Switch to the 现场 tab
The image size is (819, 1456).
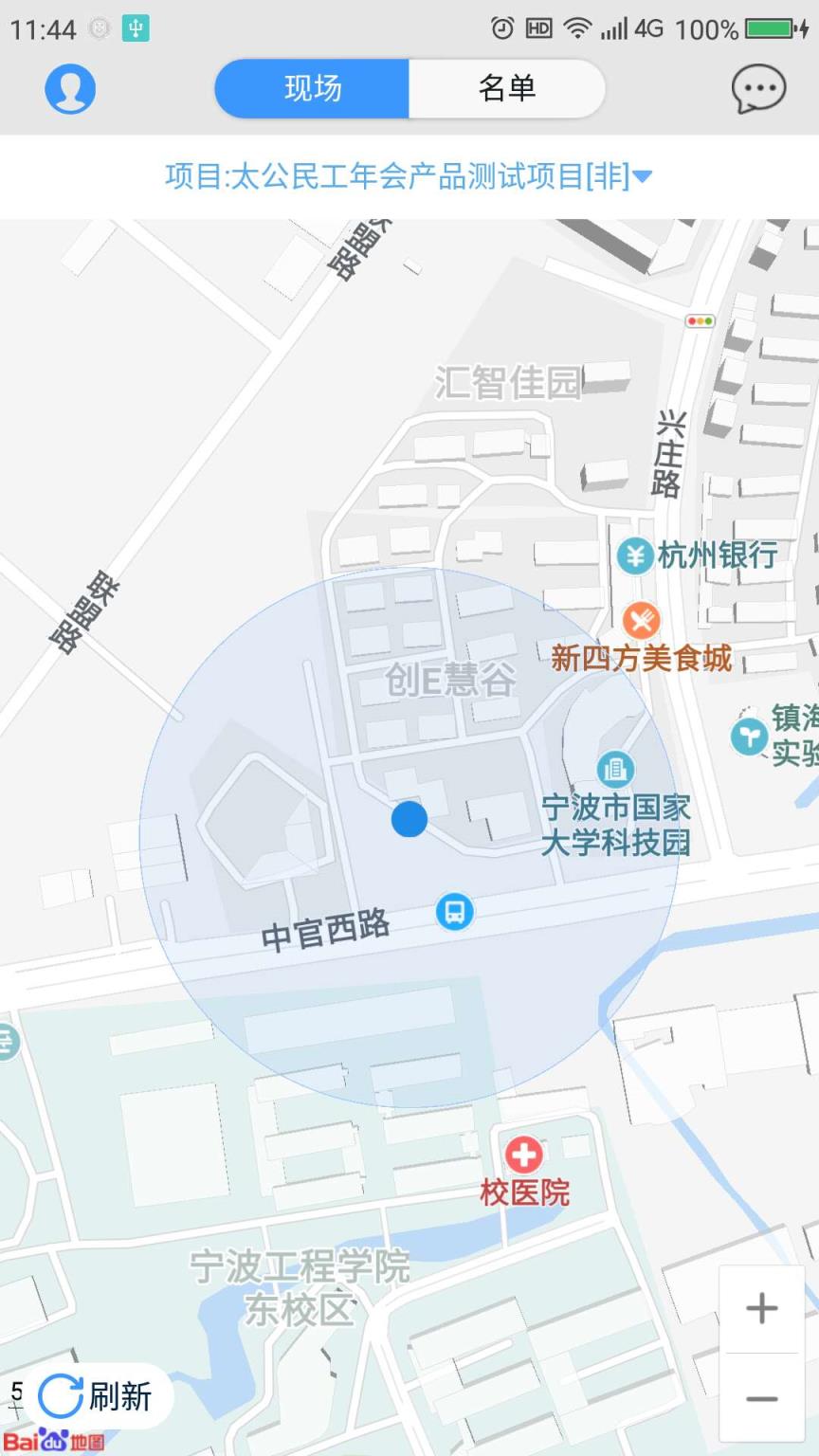pos(313,88)
